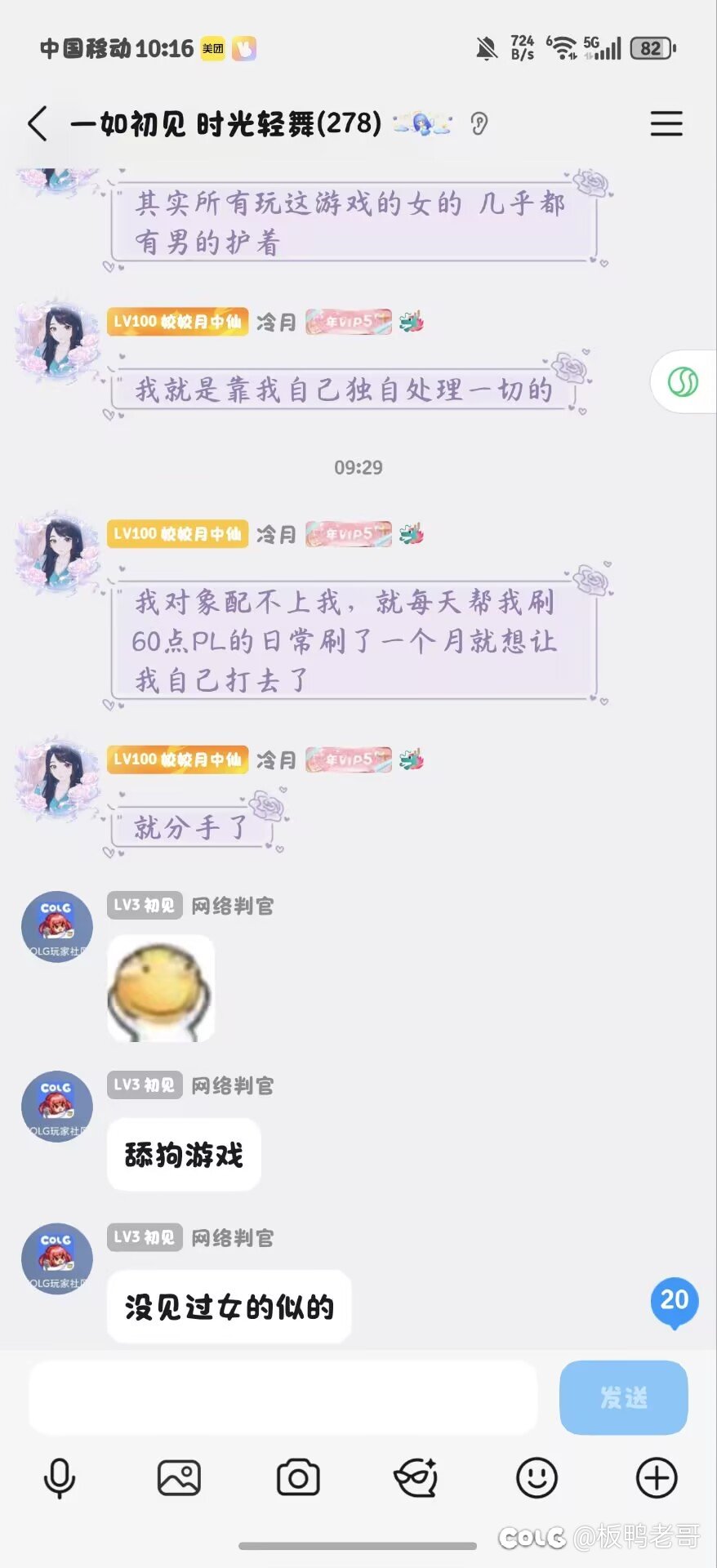Tap the earpiece mode icon beside title
Image resolution: width=717 pixels, height=1568 pixels.
[x=479, y=124]
